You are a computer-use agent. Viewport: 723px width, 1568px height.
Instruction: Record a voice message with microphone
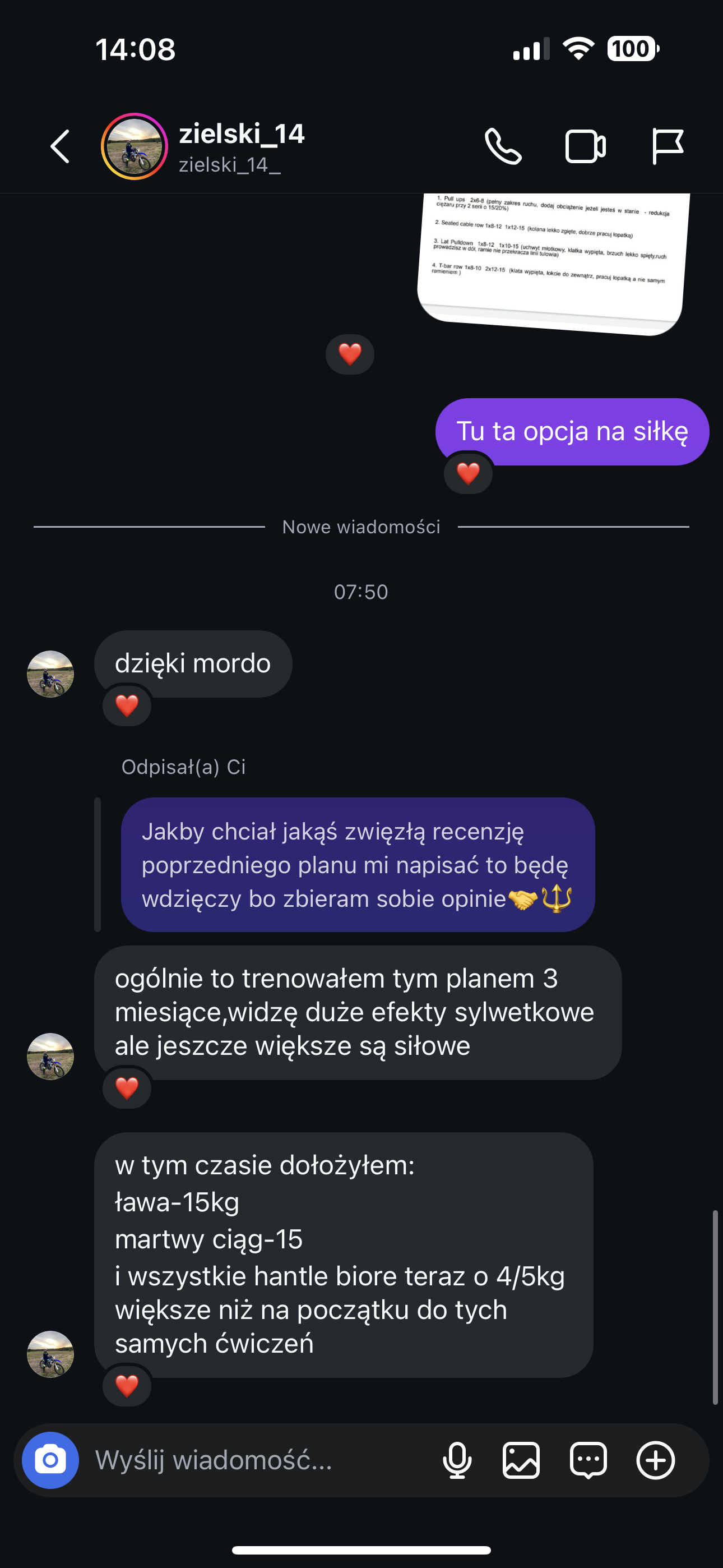click(x=457, y=1460)
